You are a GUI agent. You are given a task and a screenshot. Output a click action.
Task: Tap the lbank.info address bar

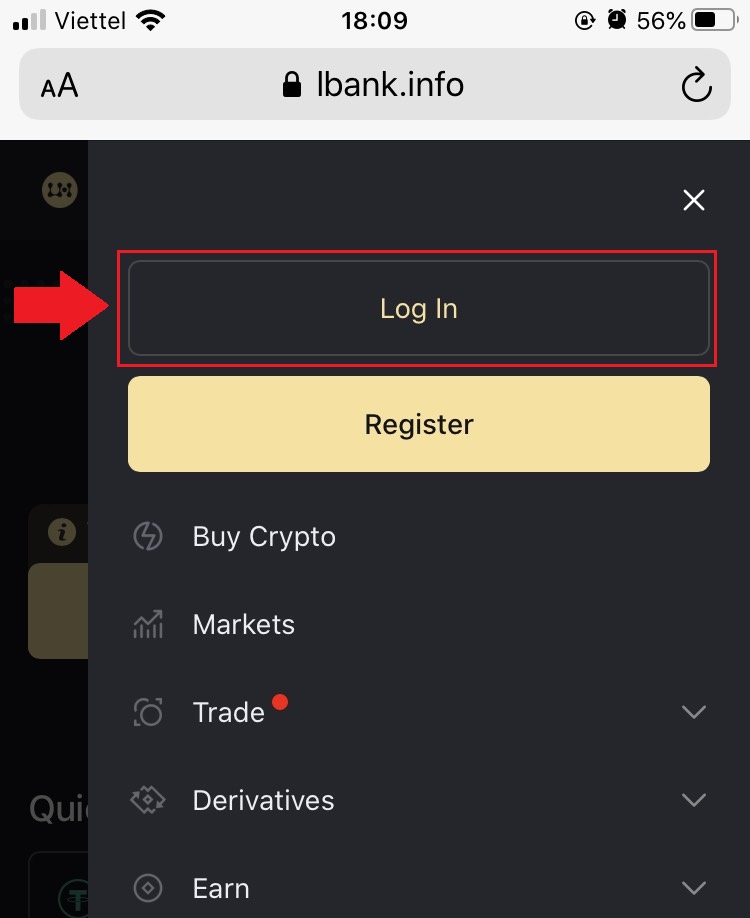[375, 85]
